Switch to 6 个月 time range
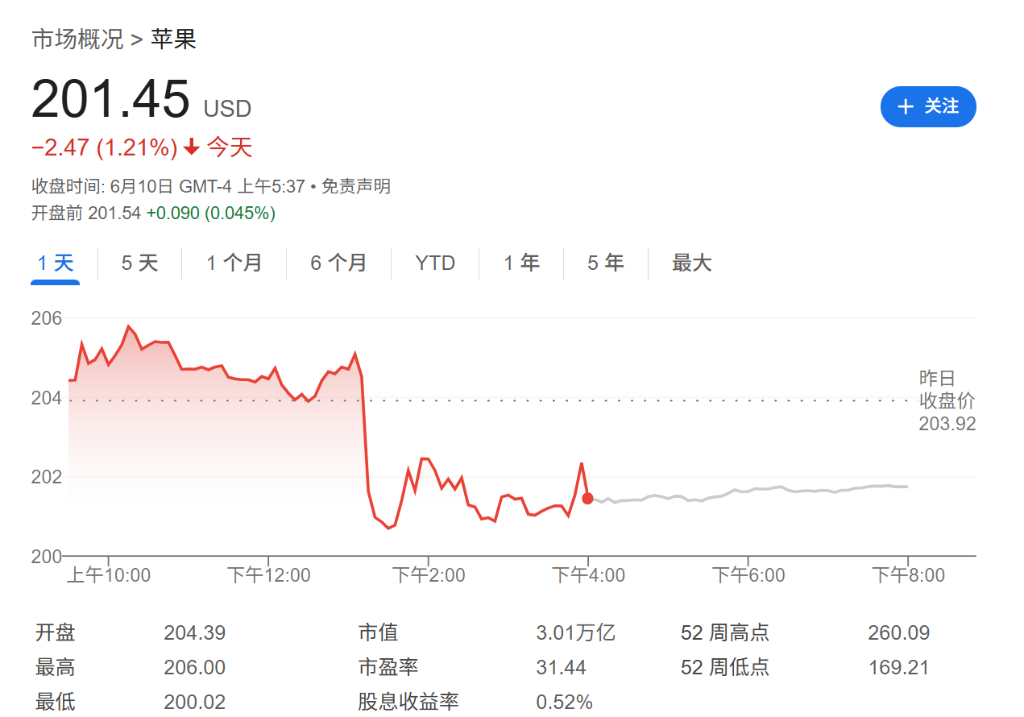1024x717 pixels. (x=338, y=263)
